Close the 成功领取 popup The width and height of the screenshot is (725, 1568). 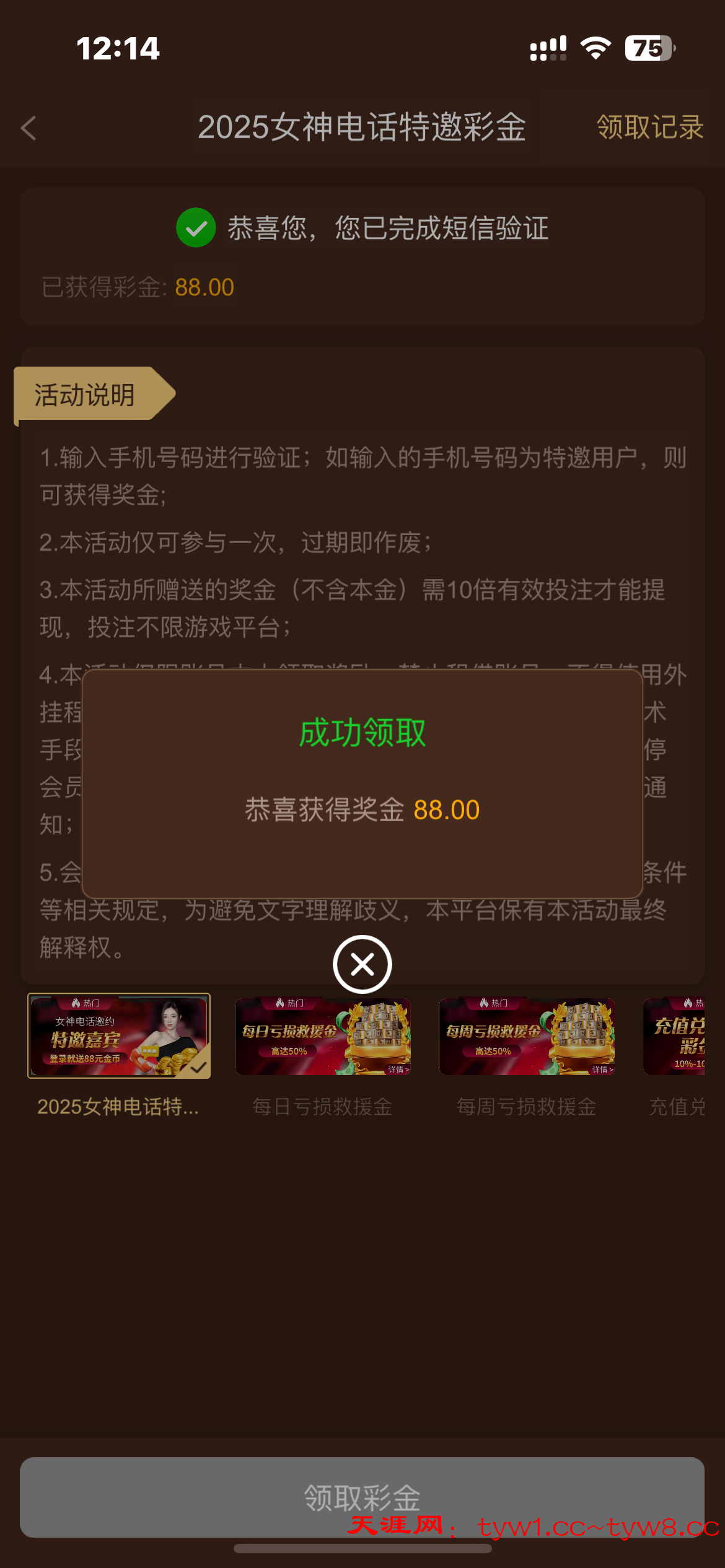point(362,964)
